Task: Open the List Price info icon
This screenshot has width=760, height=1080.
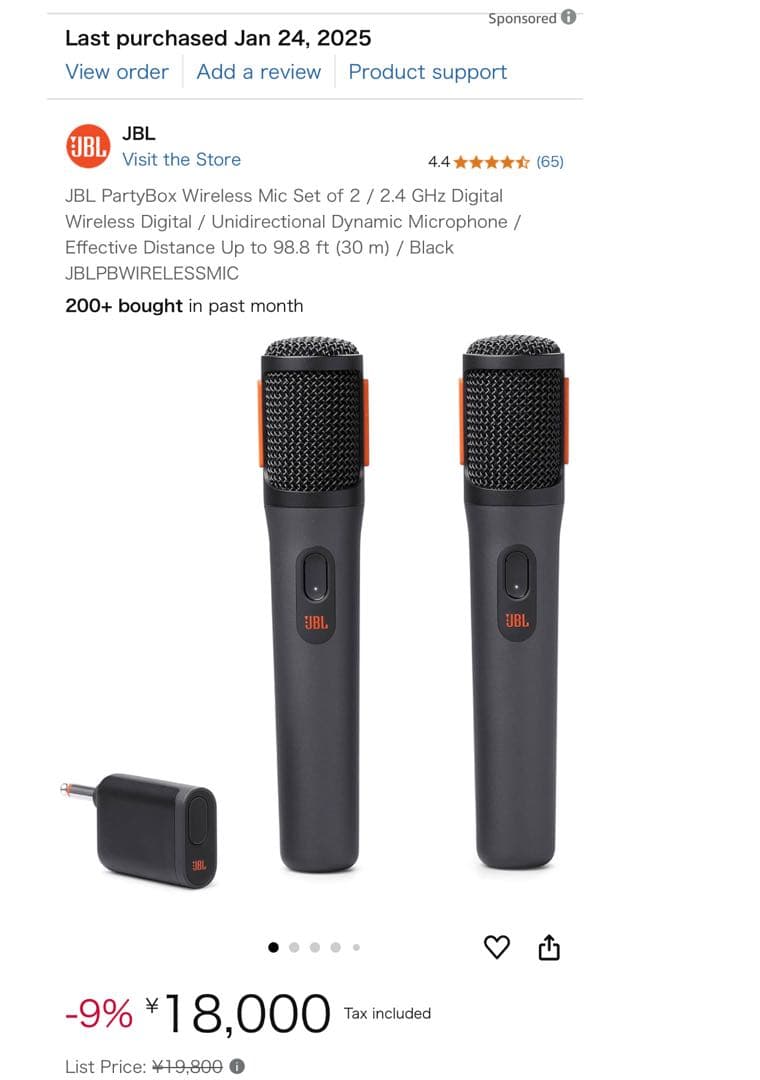Action: (236, 1066)
